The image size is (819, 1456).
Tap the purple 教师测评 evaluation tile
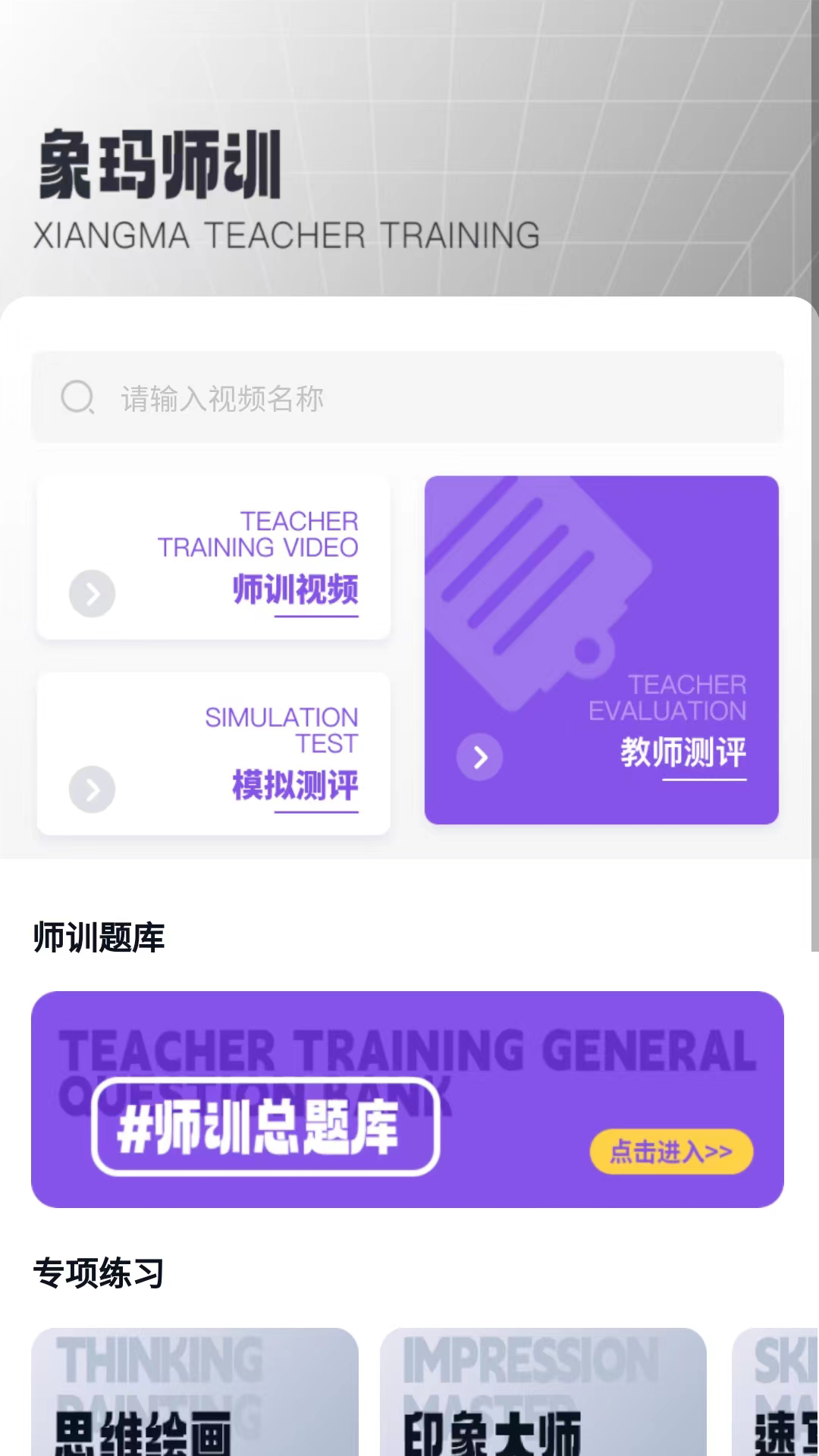pos(602,648)
